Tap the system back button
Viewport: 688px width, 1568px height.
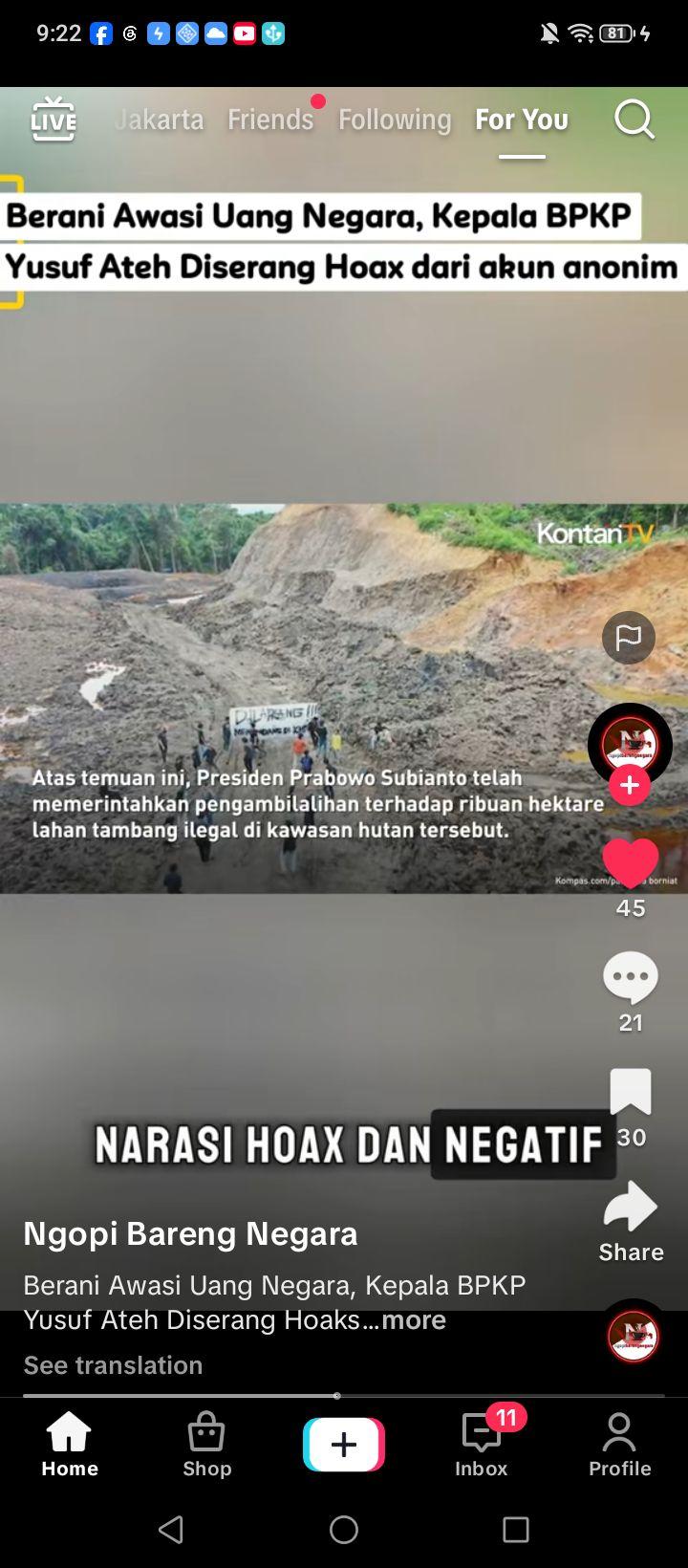tap(172, 1530)
